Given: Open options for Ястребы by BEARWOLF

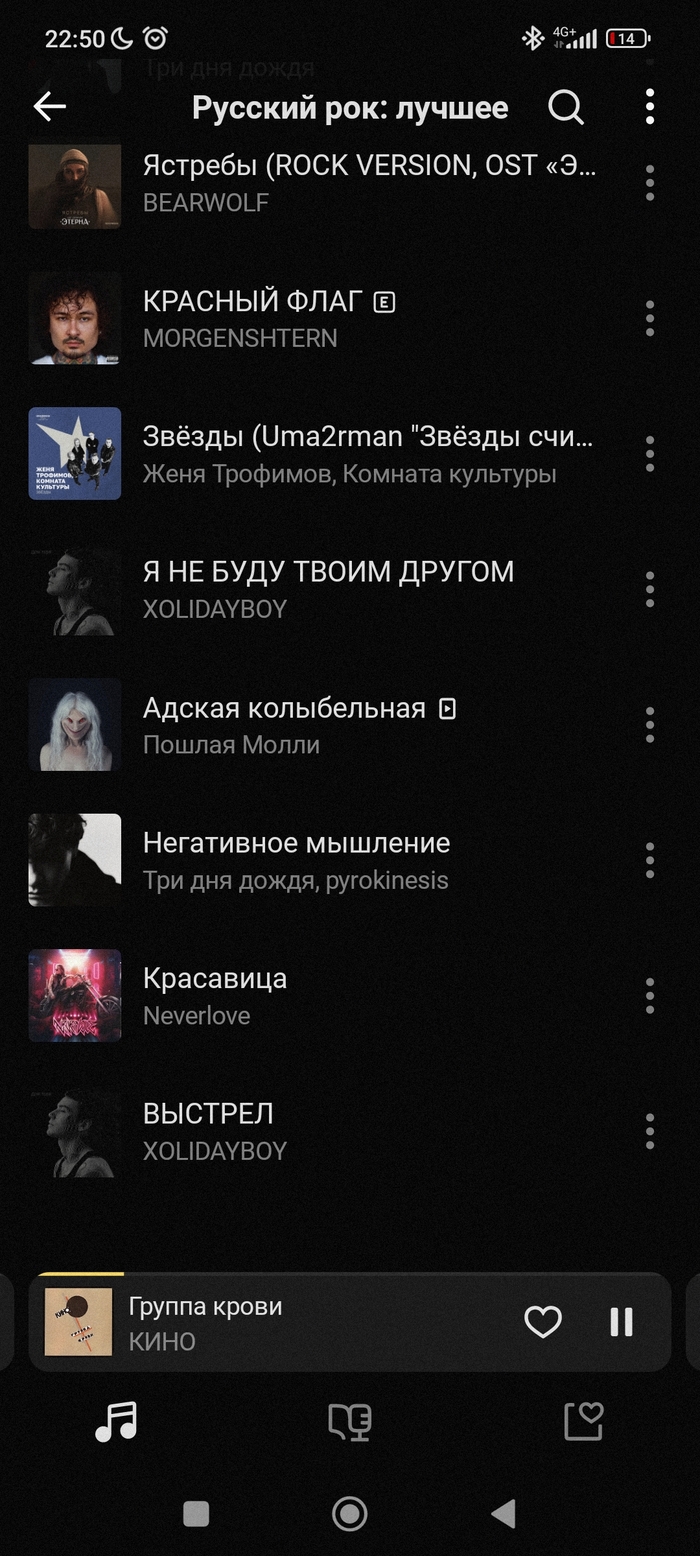Looking at the screenshot, I should (x=650, y=183).
